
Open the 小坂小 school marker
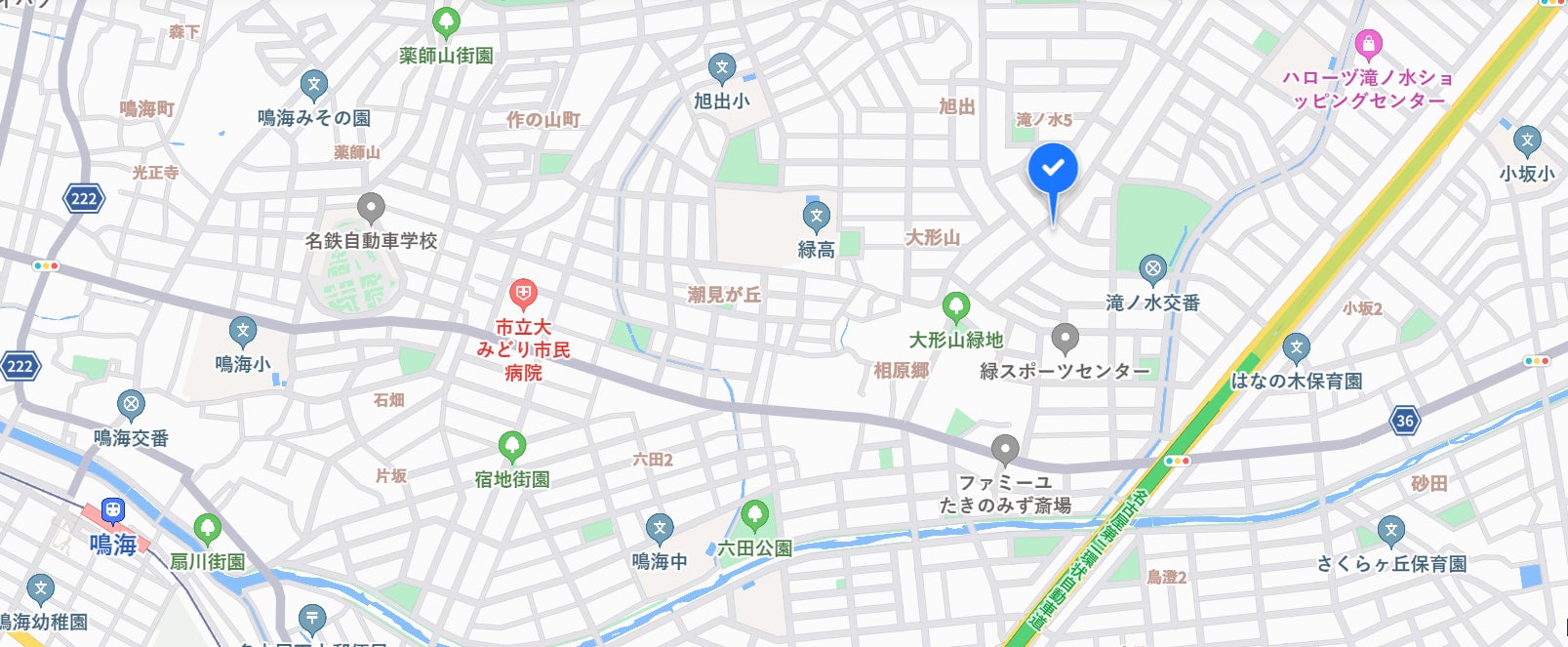coord(1527,142)
